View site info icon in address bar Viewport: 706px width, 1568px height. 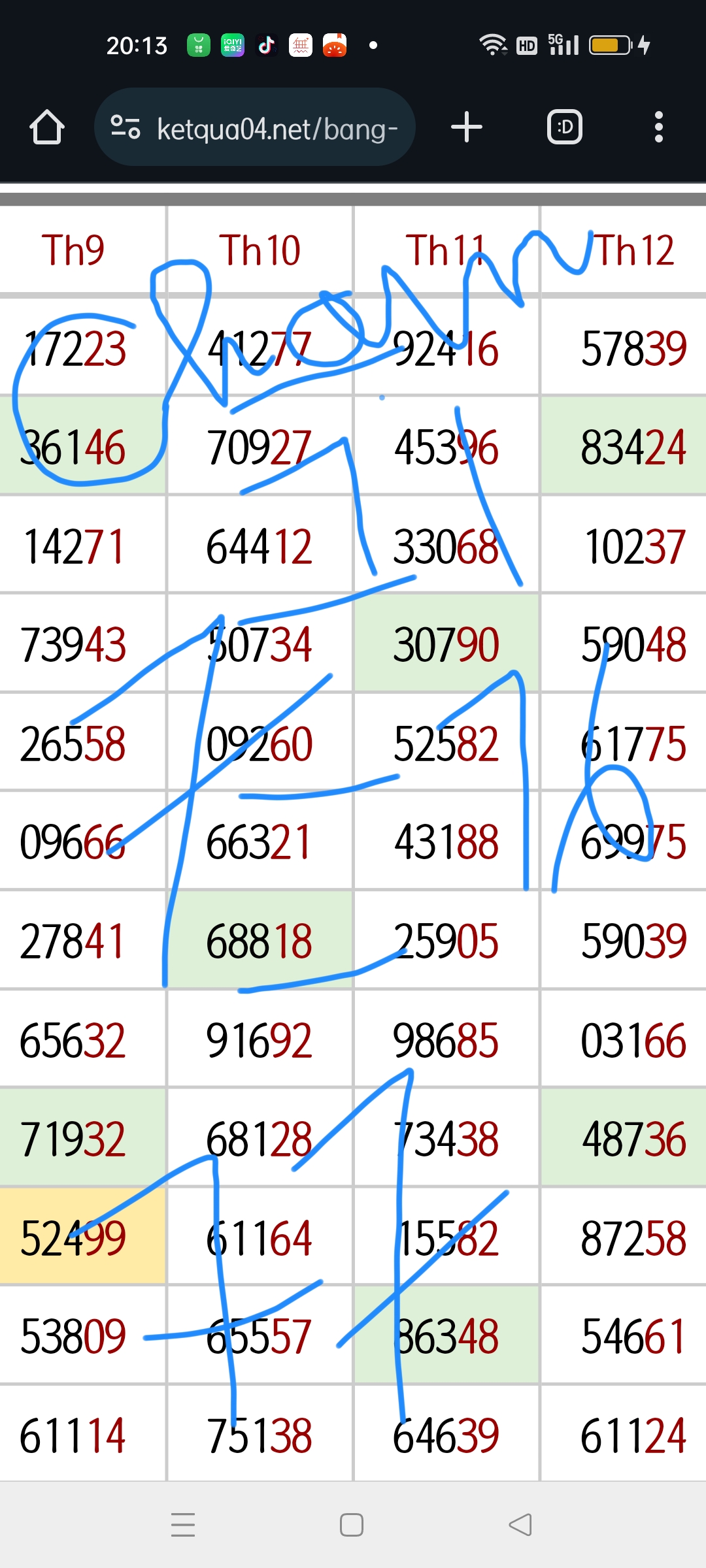tap(125, 127)
